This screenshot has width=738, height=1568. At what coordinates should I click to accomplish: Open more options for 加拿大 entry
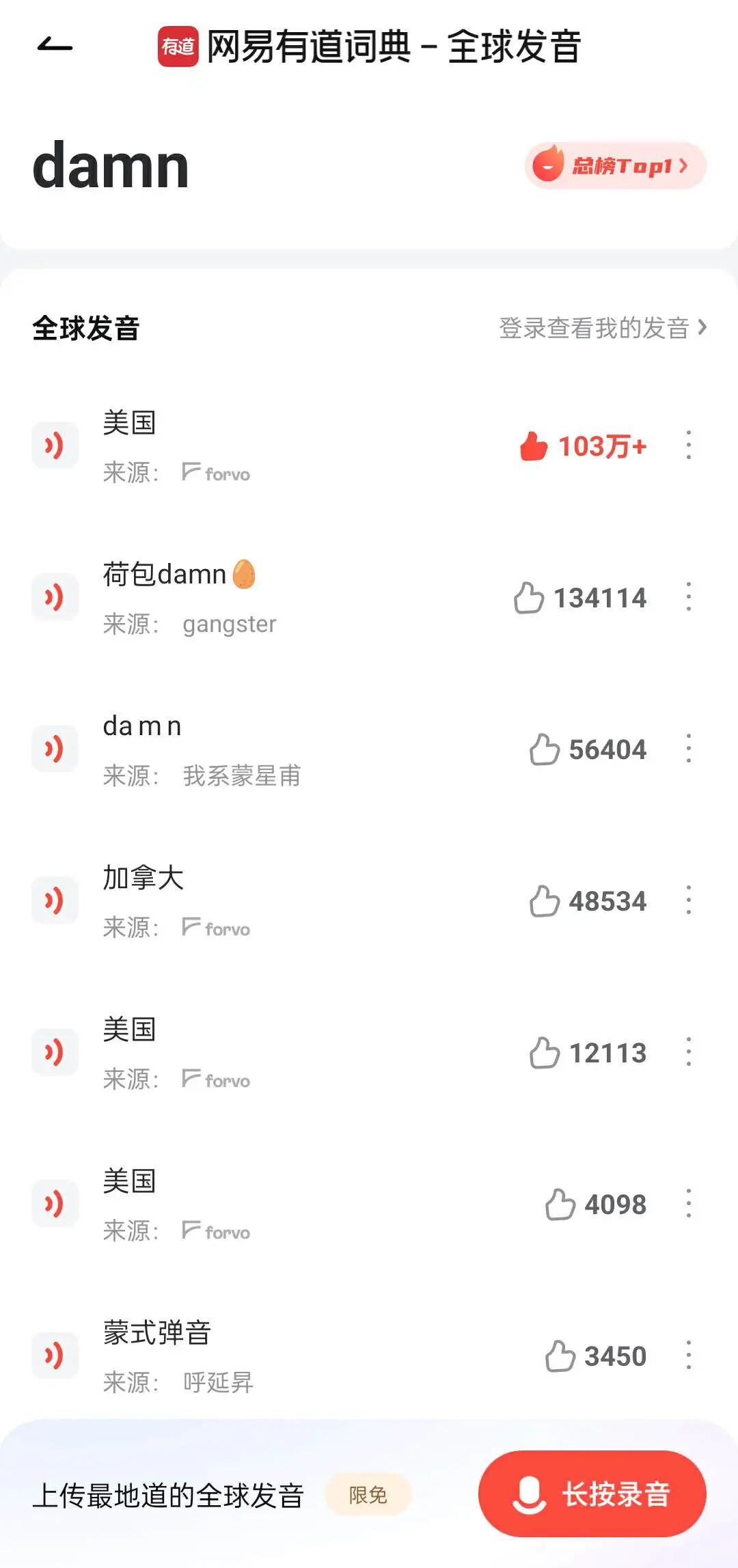[689, 900]
